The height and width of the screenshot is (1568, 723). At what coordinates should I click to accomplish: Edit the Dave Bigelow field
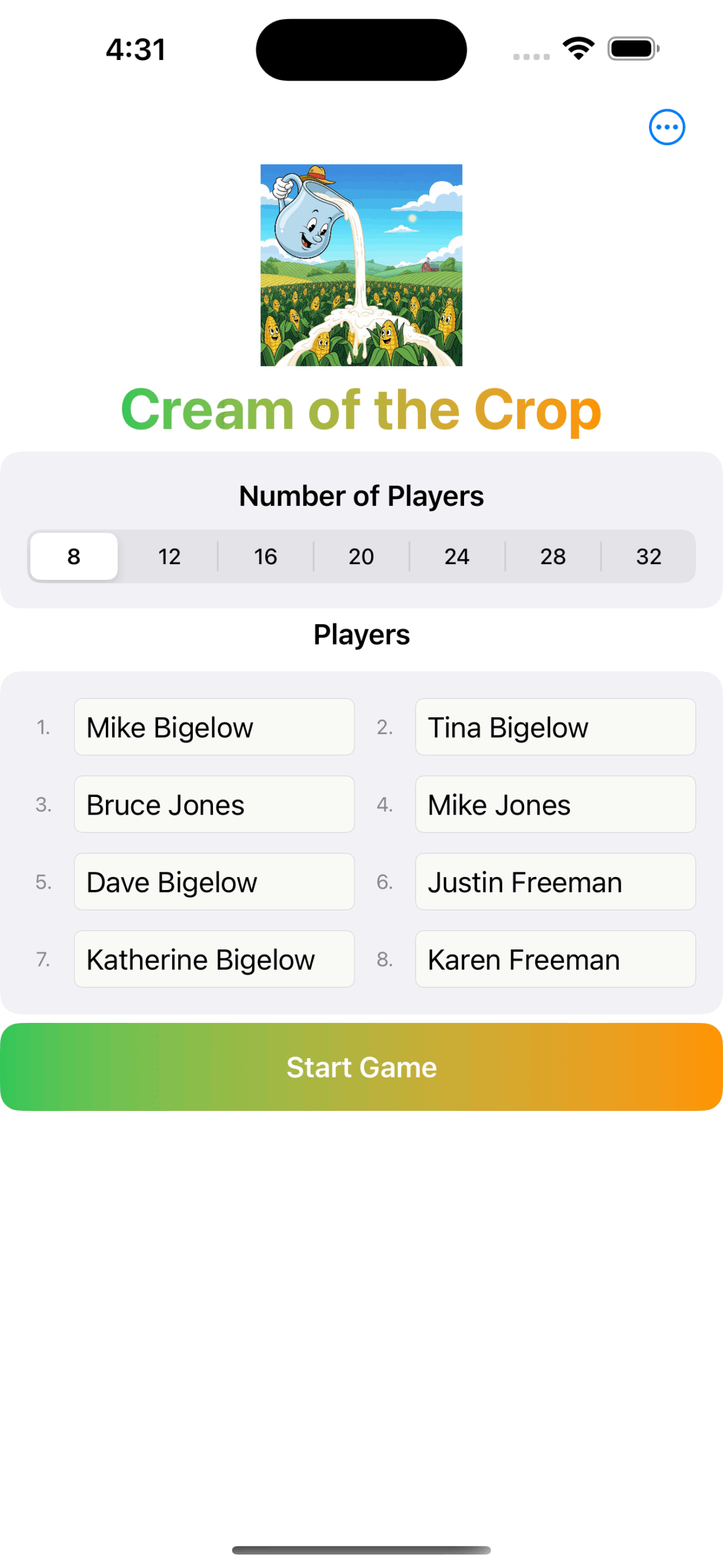click(x=214, y=882)
